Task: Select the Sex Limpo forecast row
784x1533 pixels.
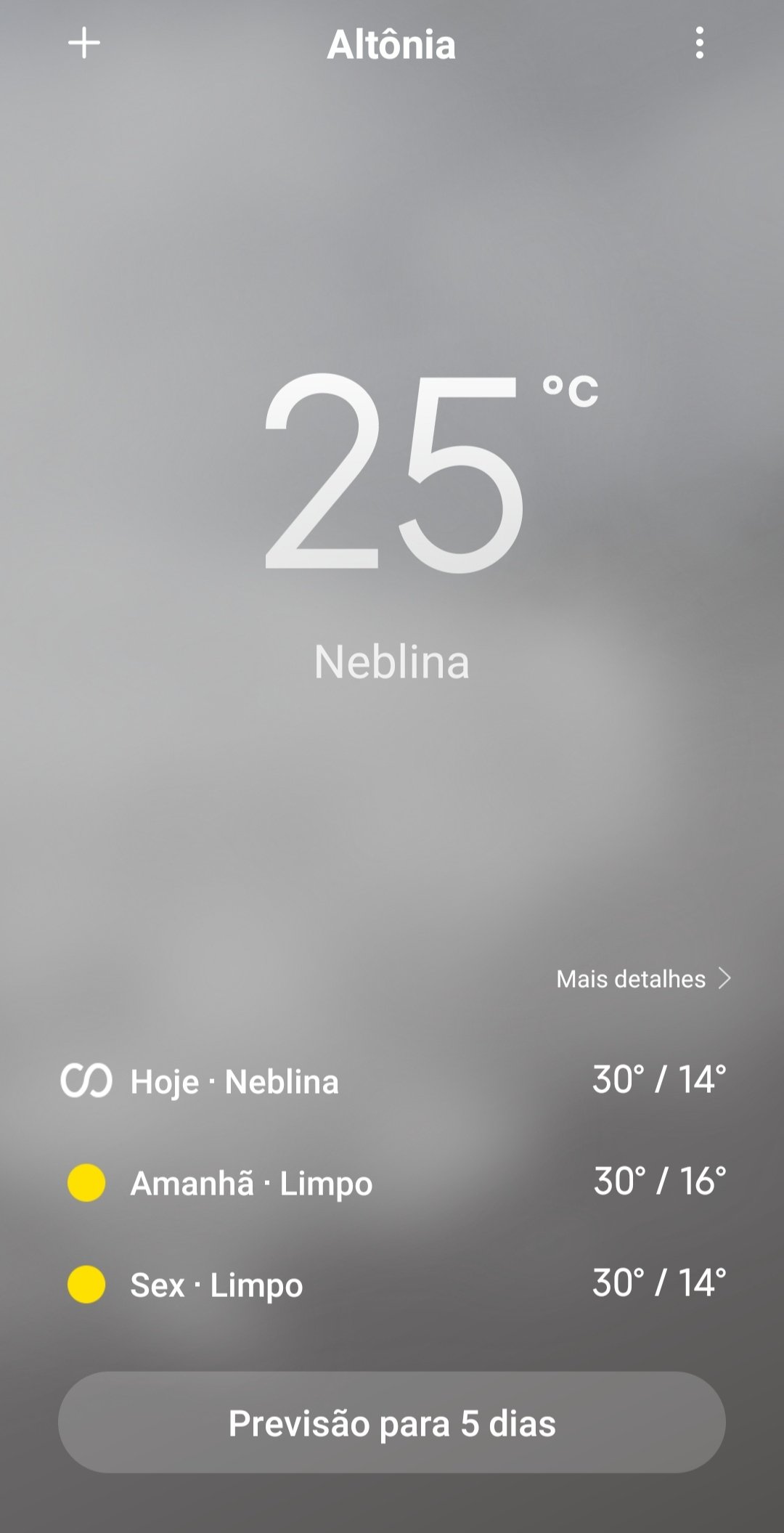Action: click(x=392, y=1284)
